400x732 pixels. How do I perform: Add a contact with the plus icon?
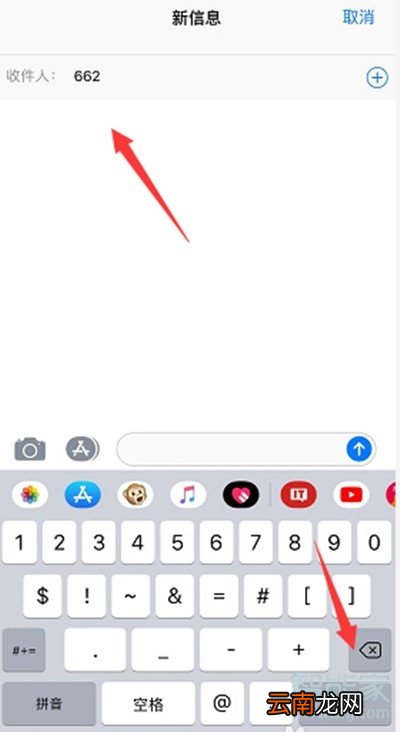(x=377, y=77)
